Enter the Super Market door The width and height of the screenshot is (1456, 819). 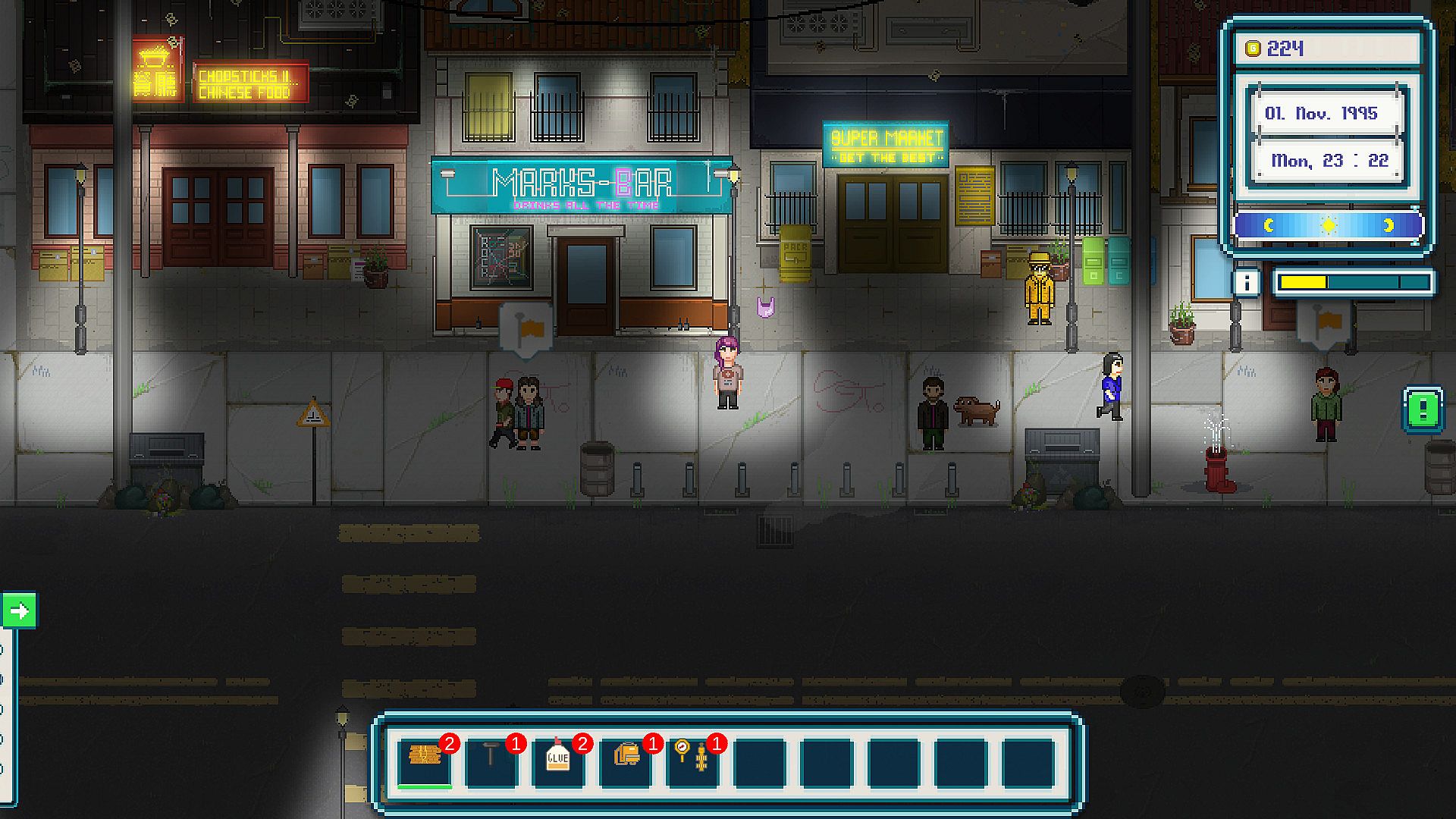pos(893,224)
